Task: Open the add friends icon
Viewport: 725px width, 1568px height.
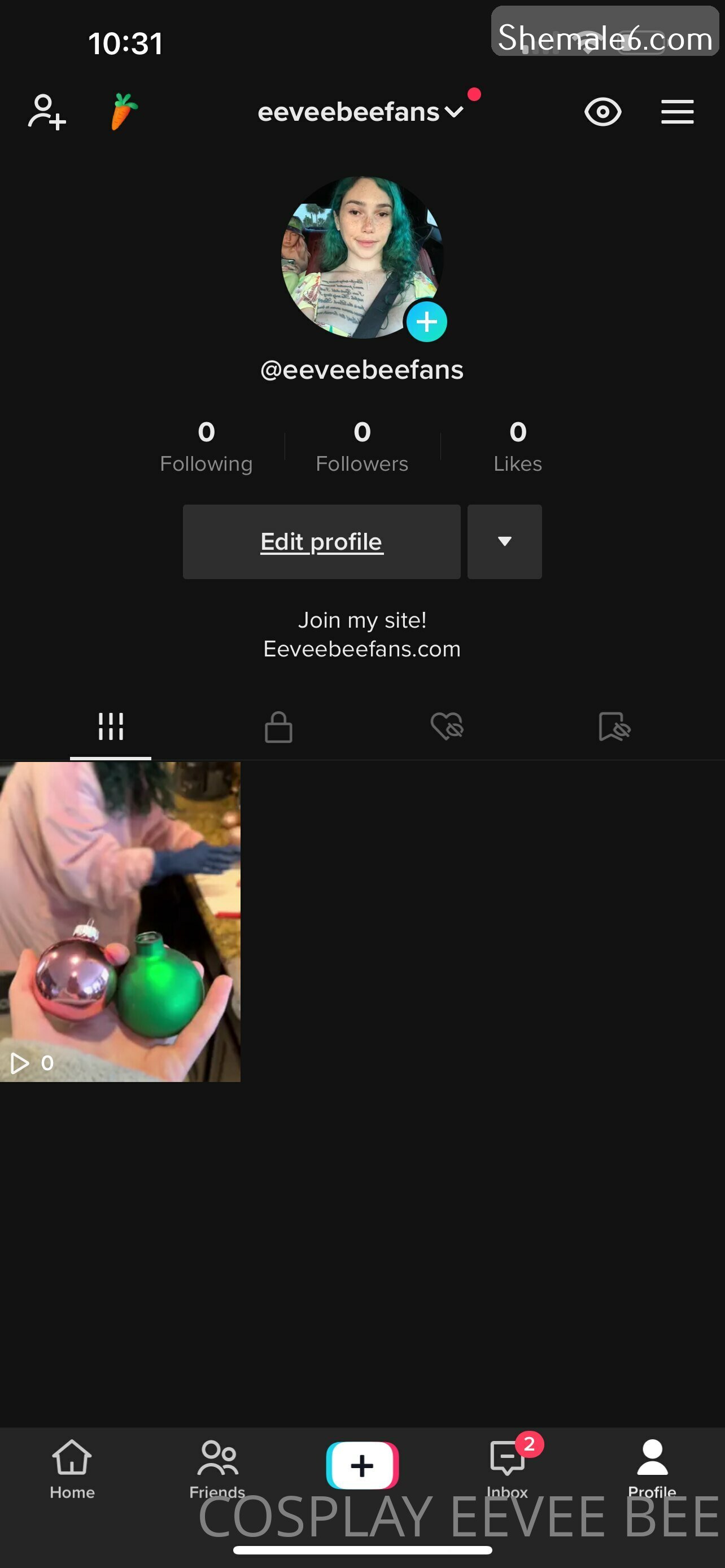Action: point(47,112)
